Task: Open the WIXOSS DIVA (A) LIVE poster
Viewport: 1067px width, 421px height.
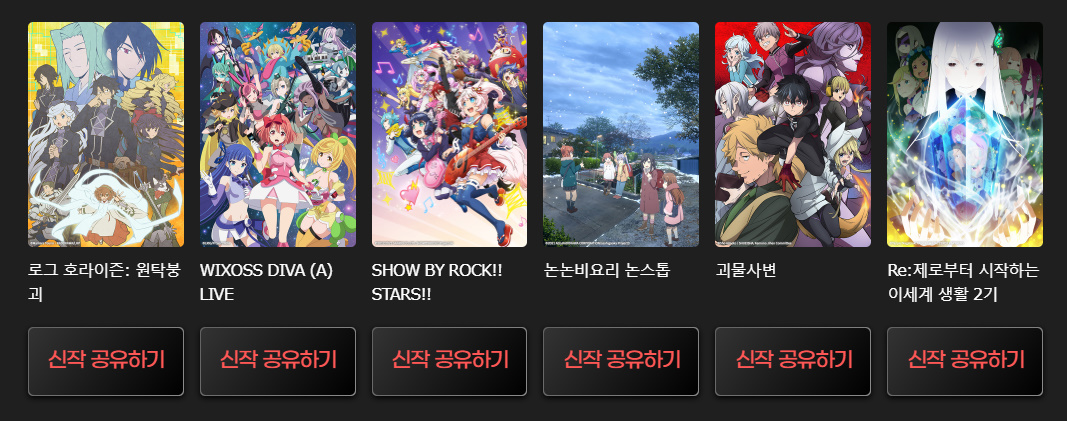Action: click(278, 134)
